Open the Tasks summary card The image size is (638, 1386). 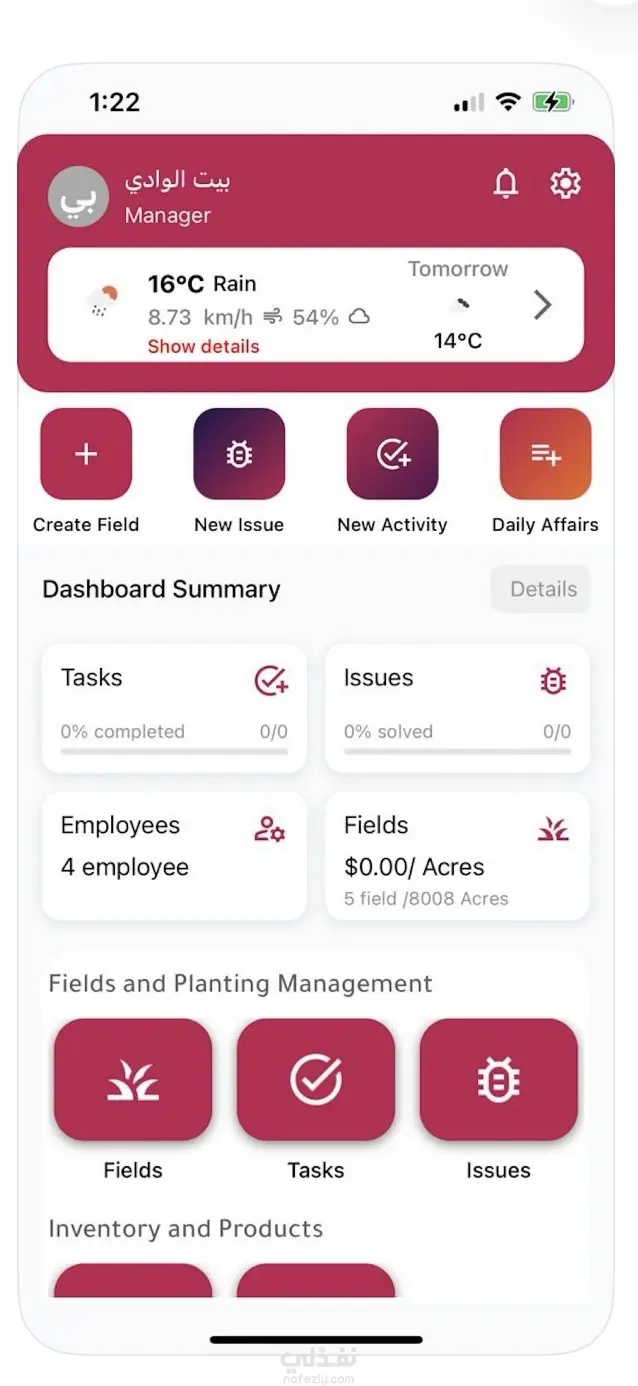(x=174, y=709)
